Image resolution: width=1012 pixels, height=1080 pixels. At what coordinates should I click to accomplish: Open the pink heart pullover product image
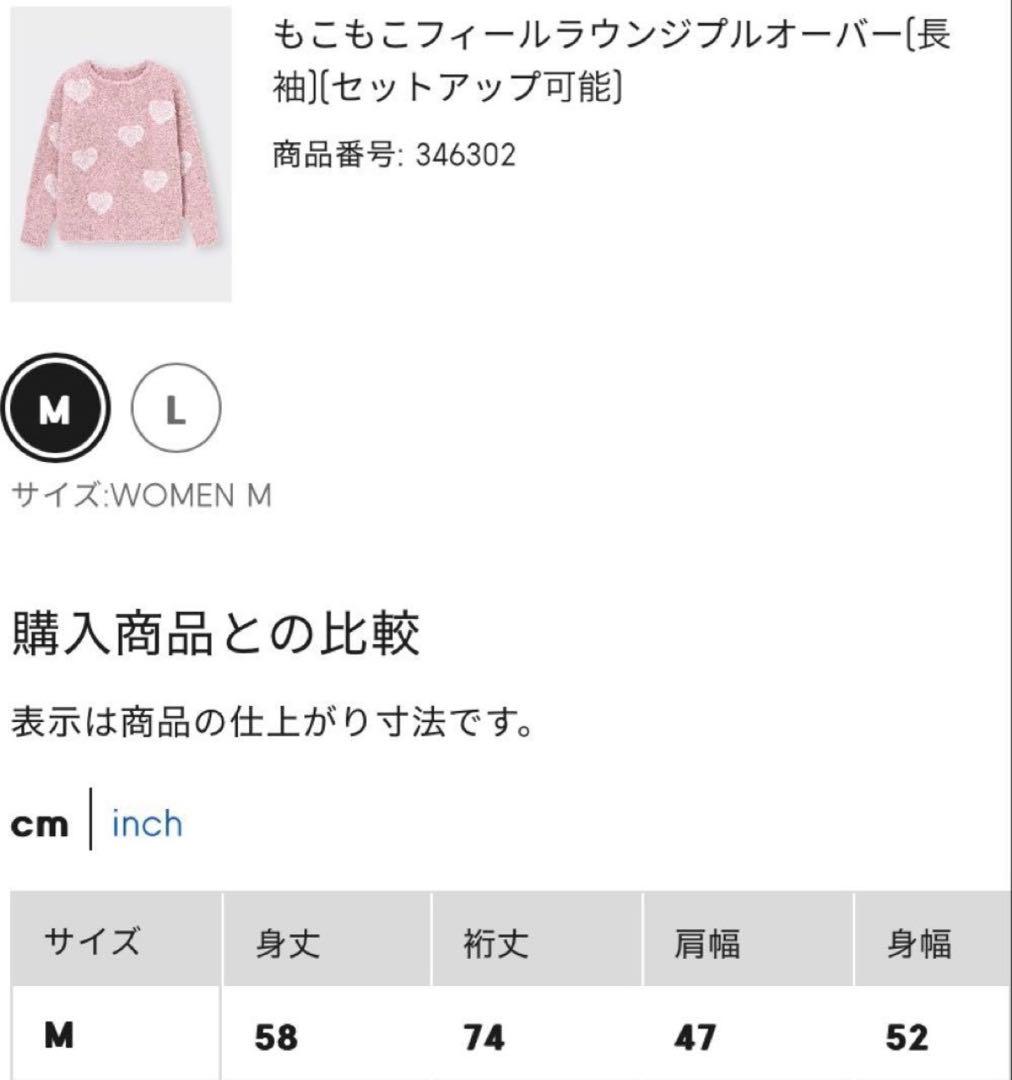[x=120, y=154]
